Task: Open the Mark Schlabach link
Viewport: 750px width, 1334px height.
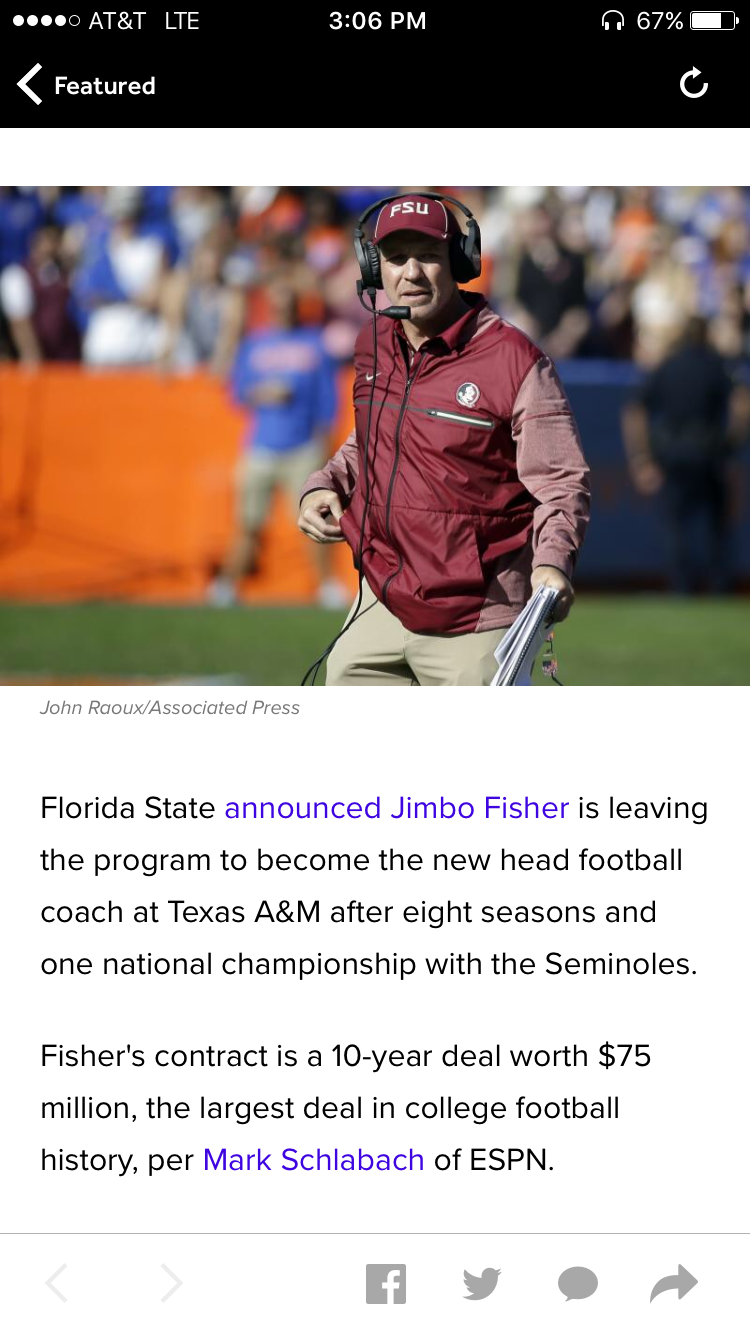Action: tap(313, 1160)
